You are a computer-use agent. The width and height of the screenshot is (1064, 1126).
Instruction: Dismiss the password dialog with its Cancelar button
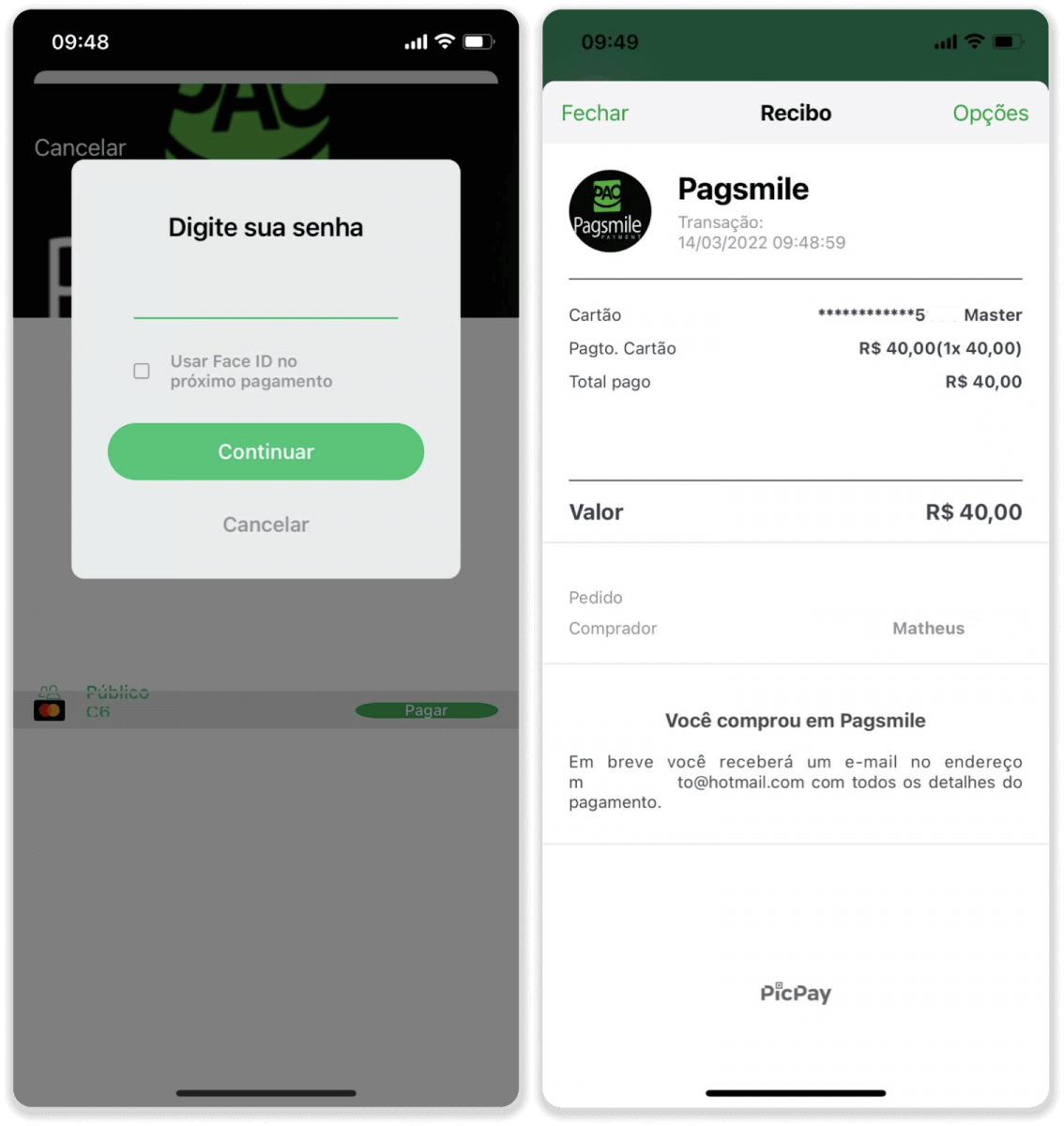[x=266, y=525]
